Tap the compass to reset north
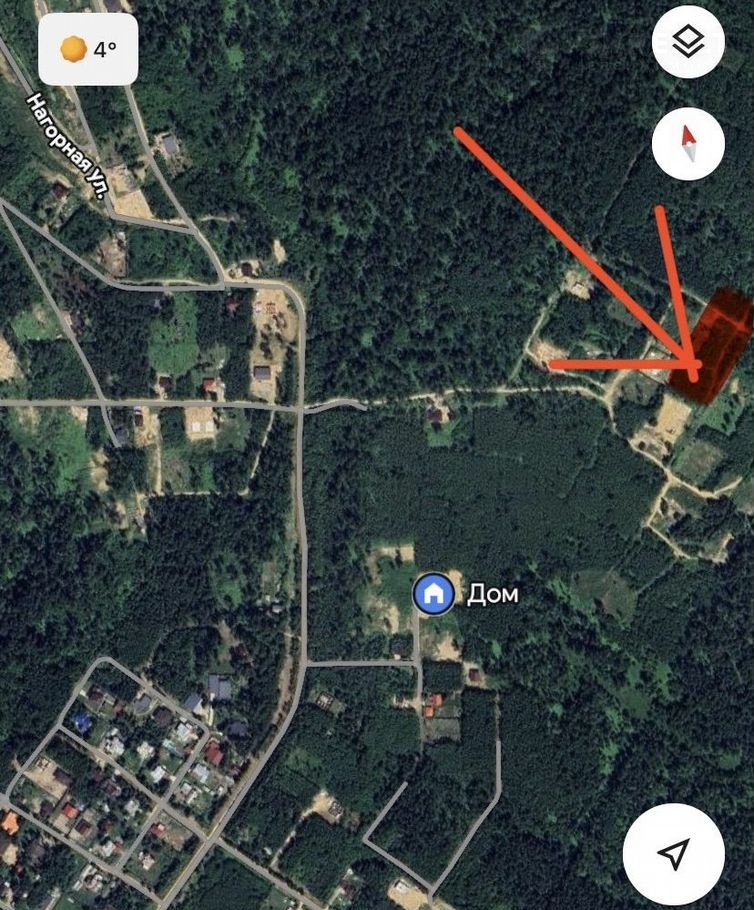 click(x=688, y=144)
